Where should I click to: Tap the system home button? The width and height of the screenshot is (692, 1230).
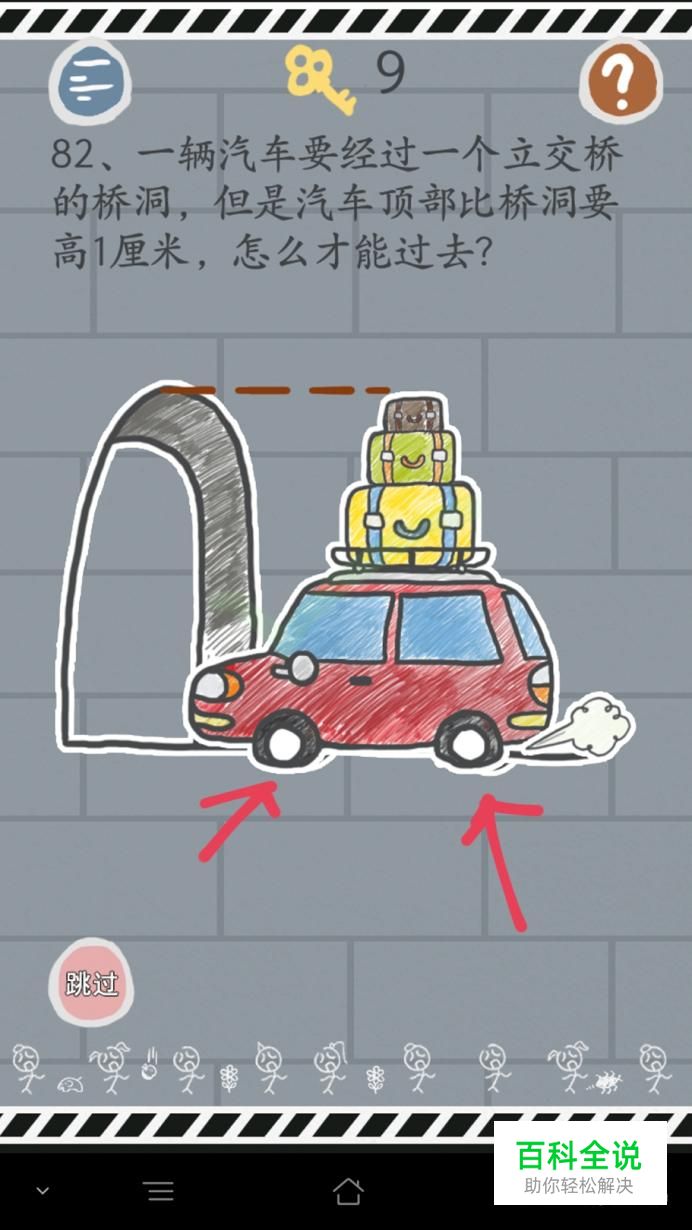(x=347, y=1190)
